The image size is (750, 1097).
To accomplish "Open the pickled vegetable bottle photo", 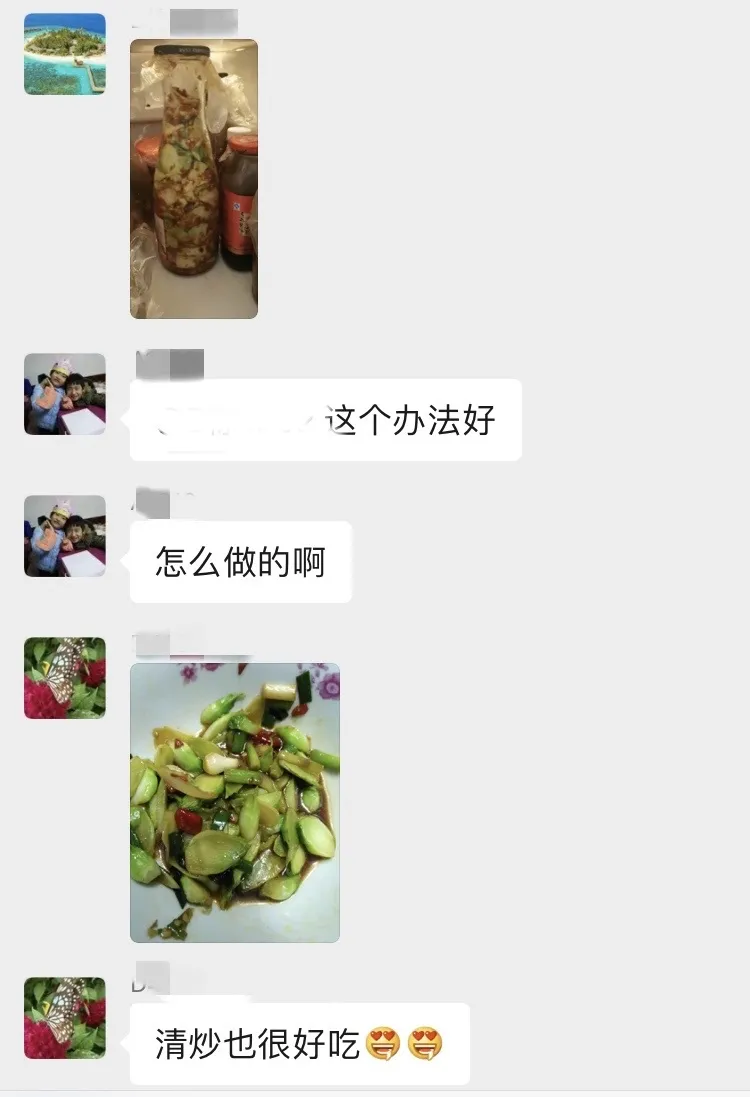I will tap(194, 179).
